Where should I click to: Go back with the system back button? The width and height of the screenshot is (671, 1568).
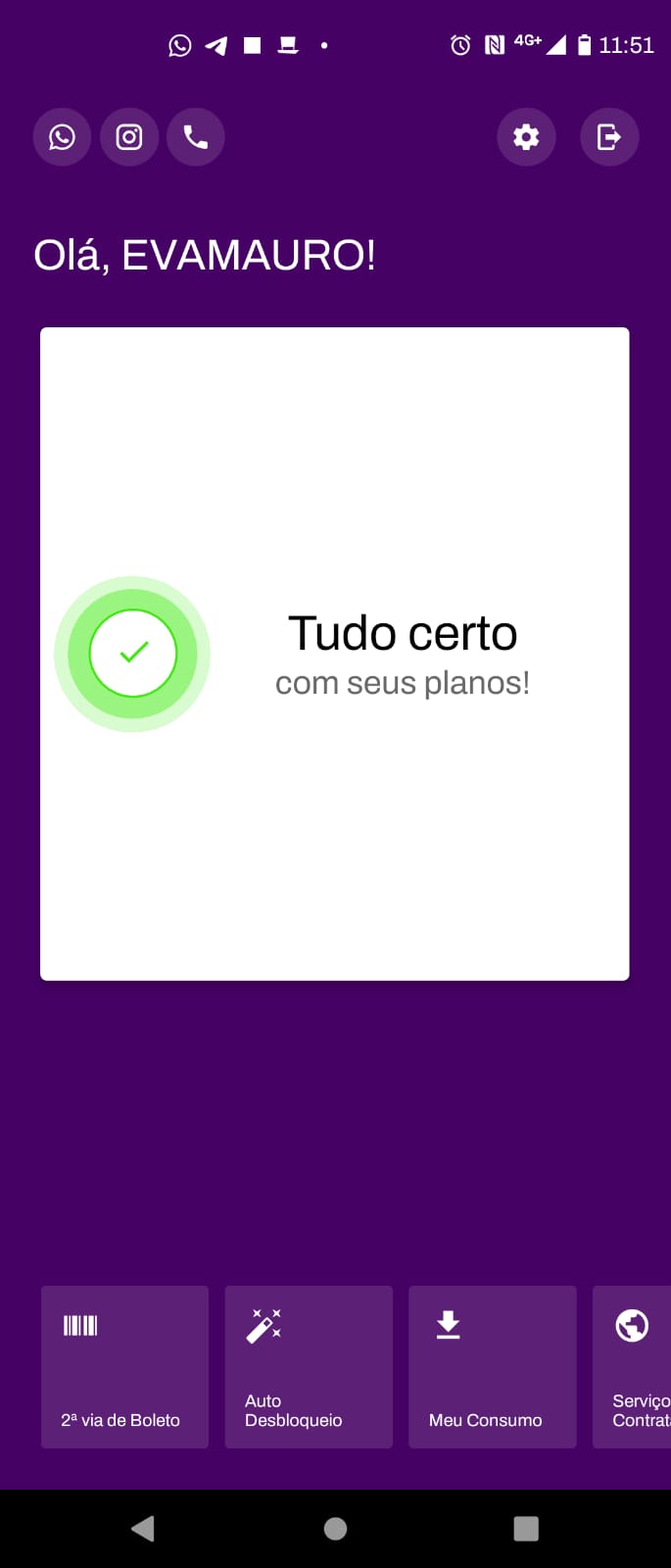click(143, 1529)
